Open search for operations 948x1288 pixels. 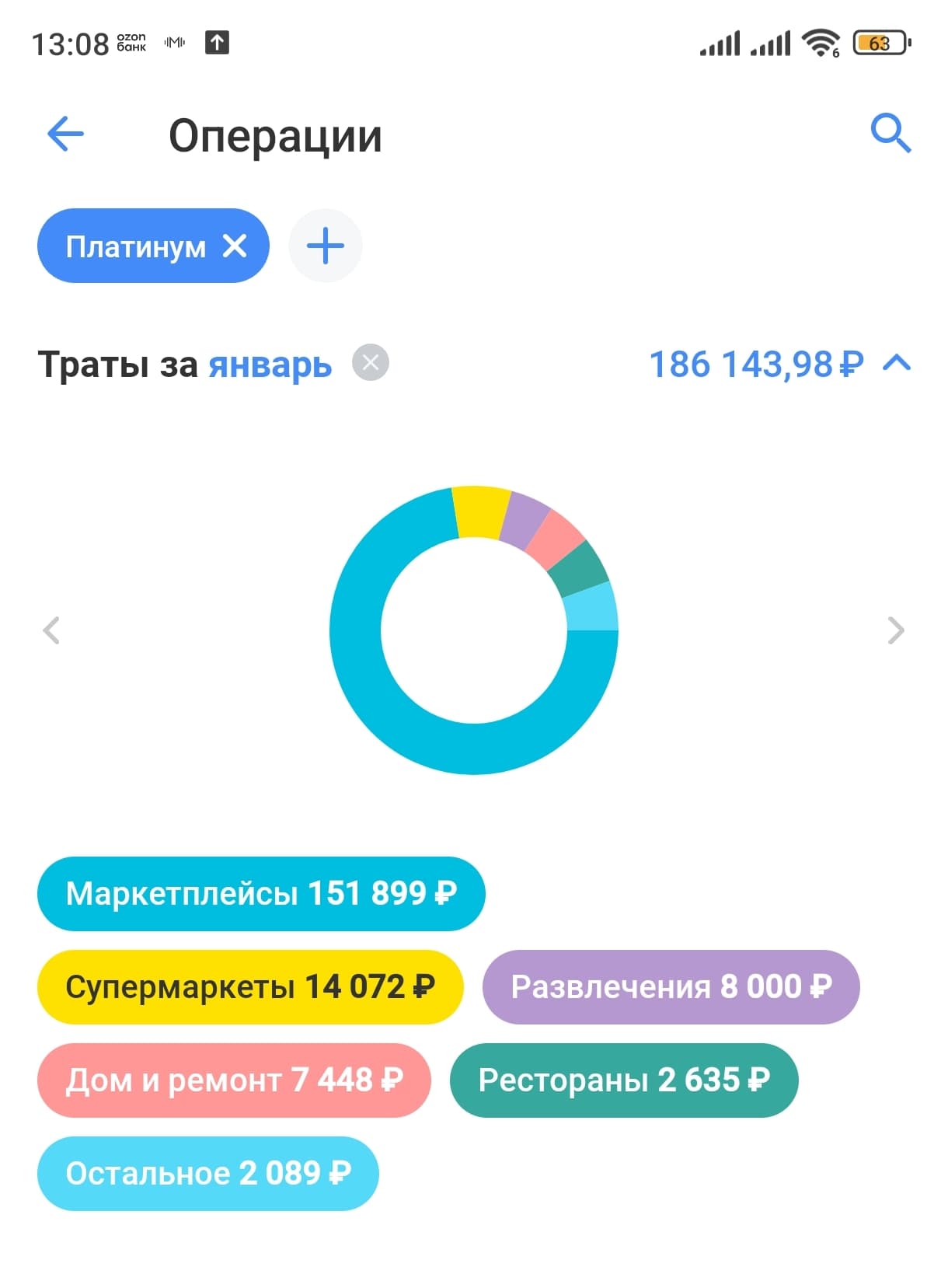890,134
